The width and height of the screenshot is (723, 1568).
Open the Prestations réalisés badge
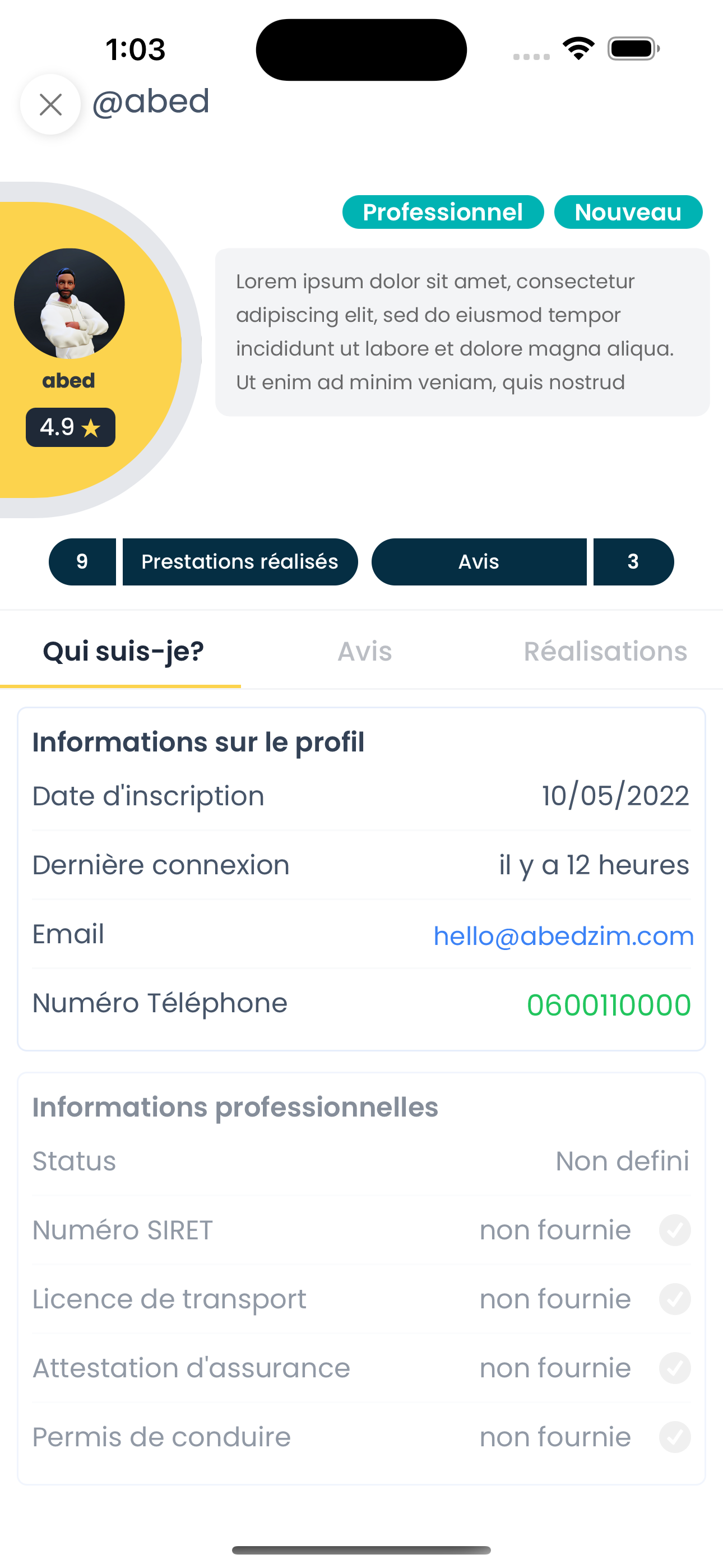pos(239,561)
